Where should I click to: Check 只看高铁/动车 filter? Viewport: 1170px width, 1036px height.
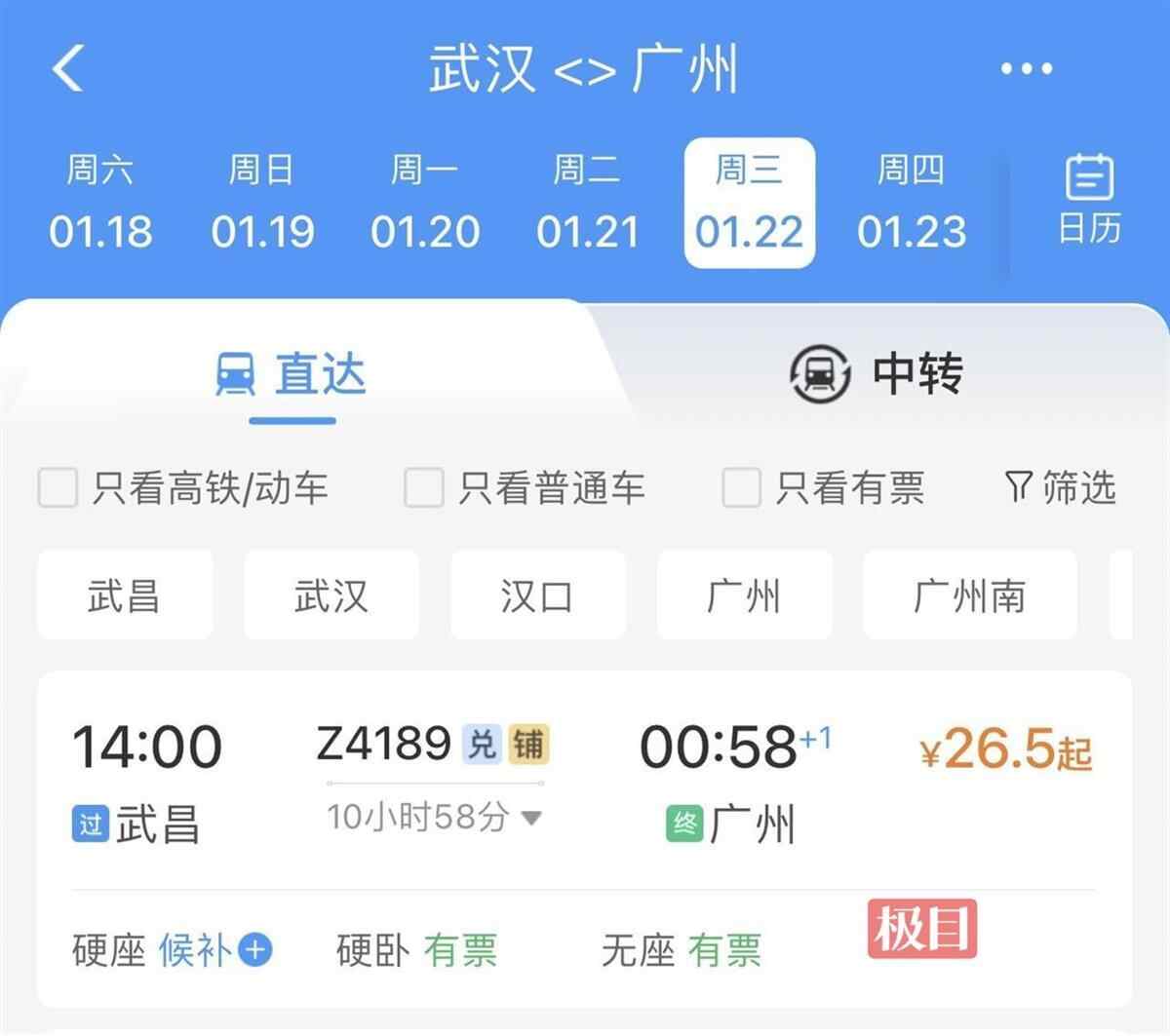tap(58, 487)
